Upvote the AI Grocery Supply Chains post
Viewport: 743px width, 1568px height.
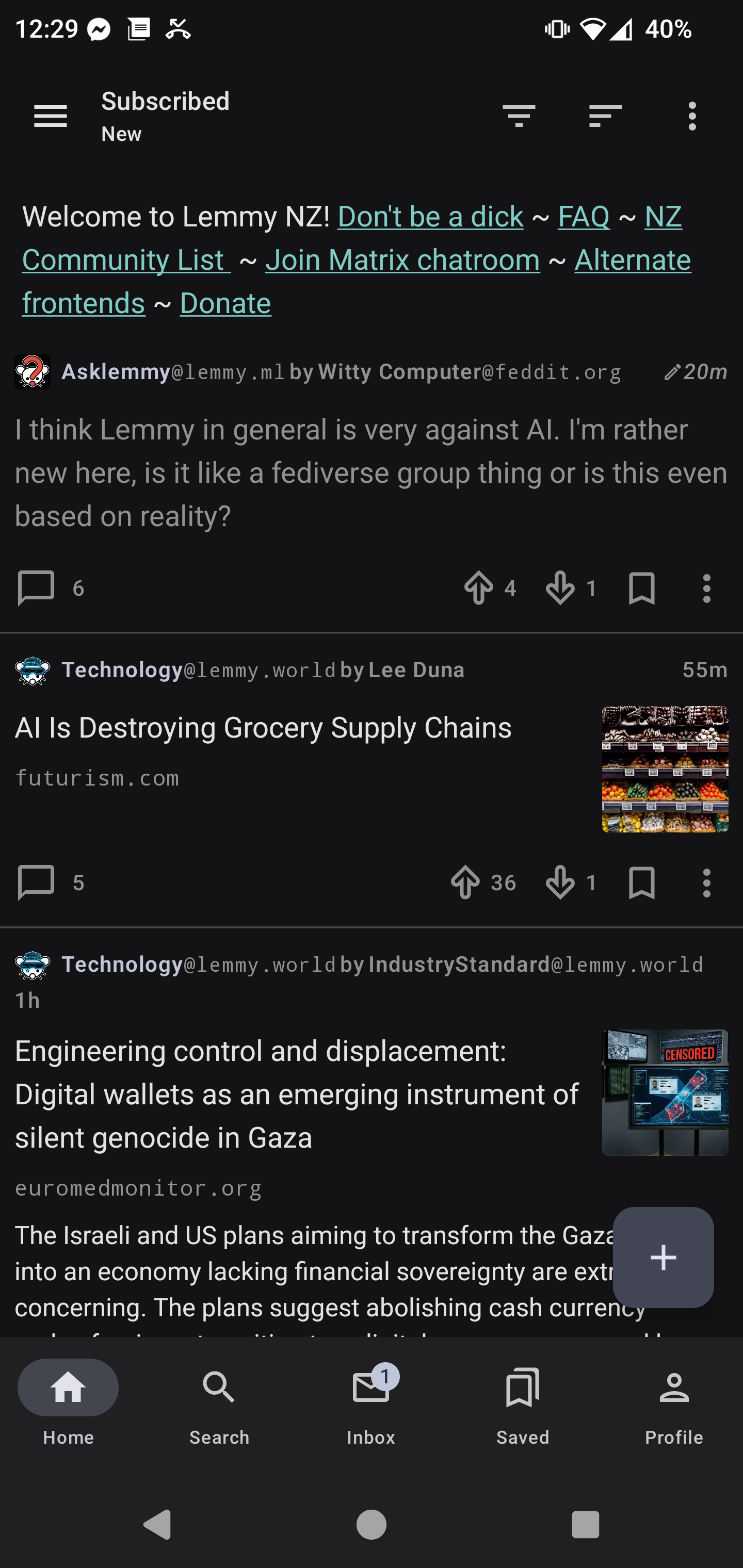click(466, 883)
